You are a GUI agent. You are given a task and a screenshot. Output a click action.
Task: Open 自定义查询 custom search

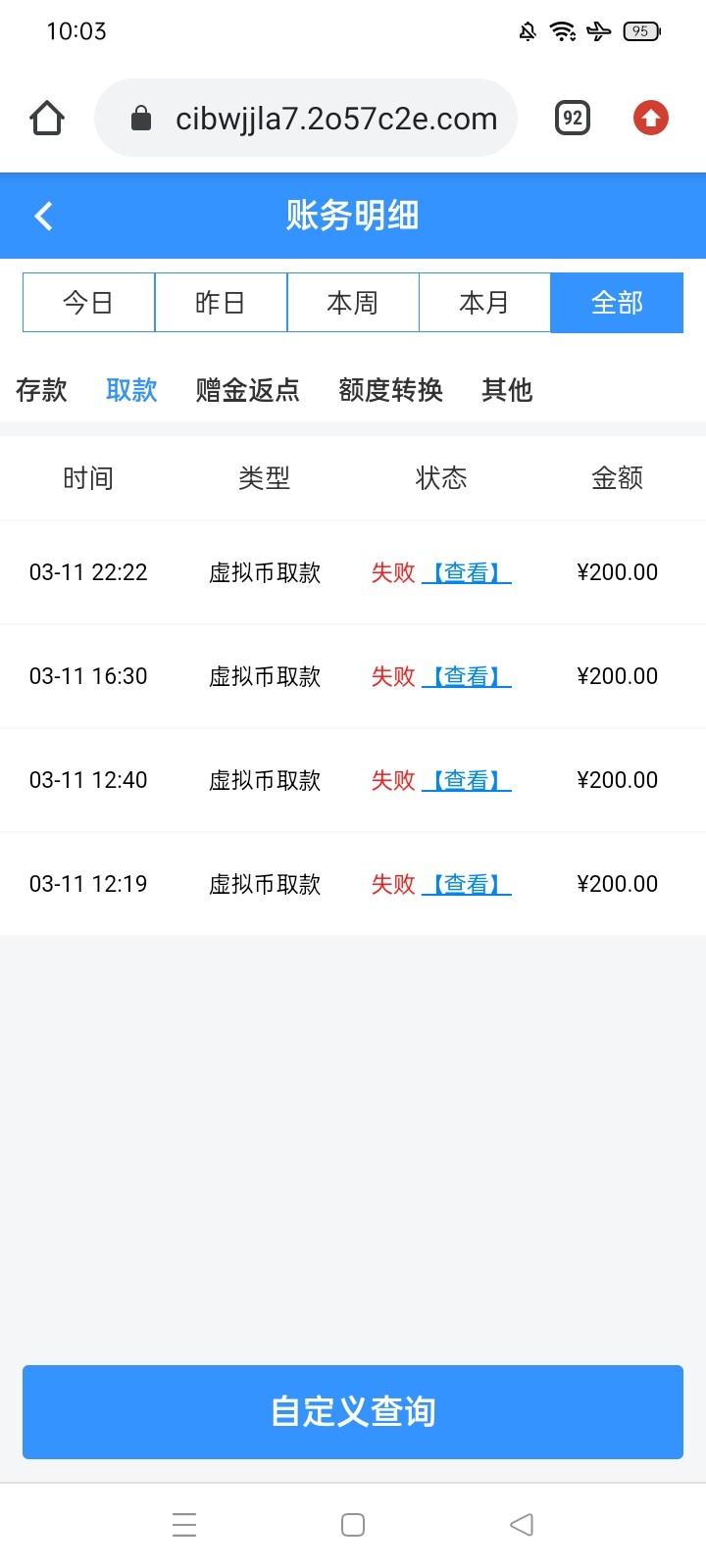353,1411
